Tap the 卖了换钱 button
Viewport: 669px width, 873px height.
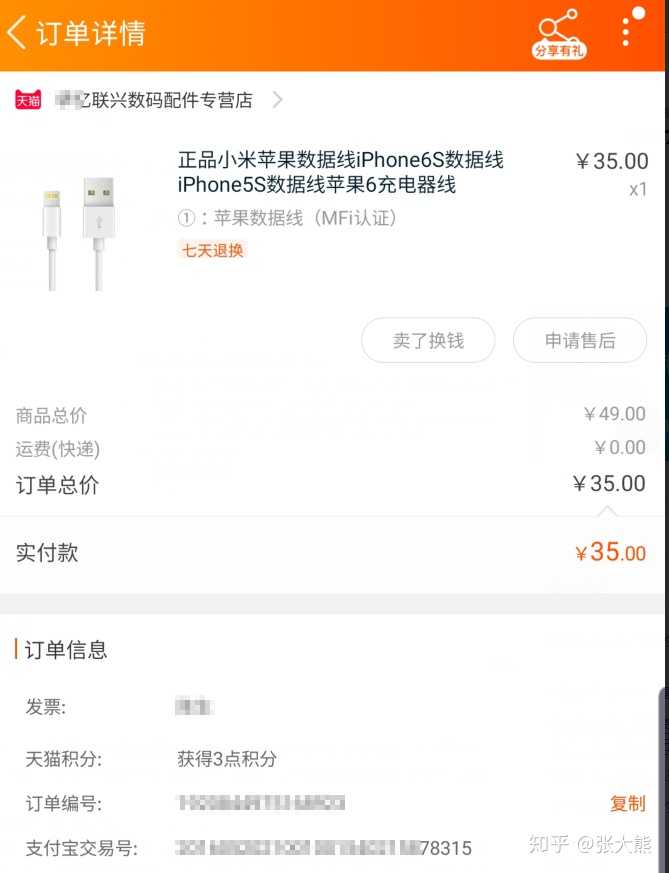[428, 341]
